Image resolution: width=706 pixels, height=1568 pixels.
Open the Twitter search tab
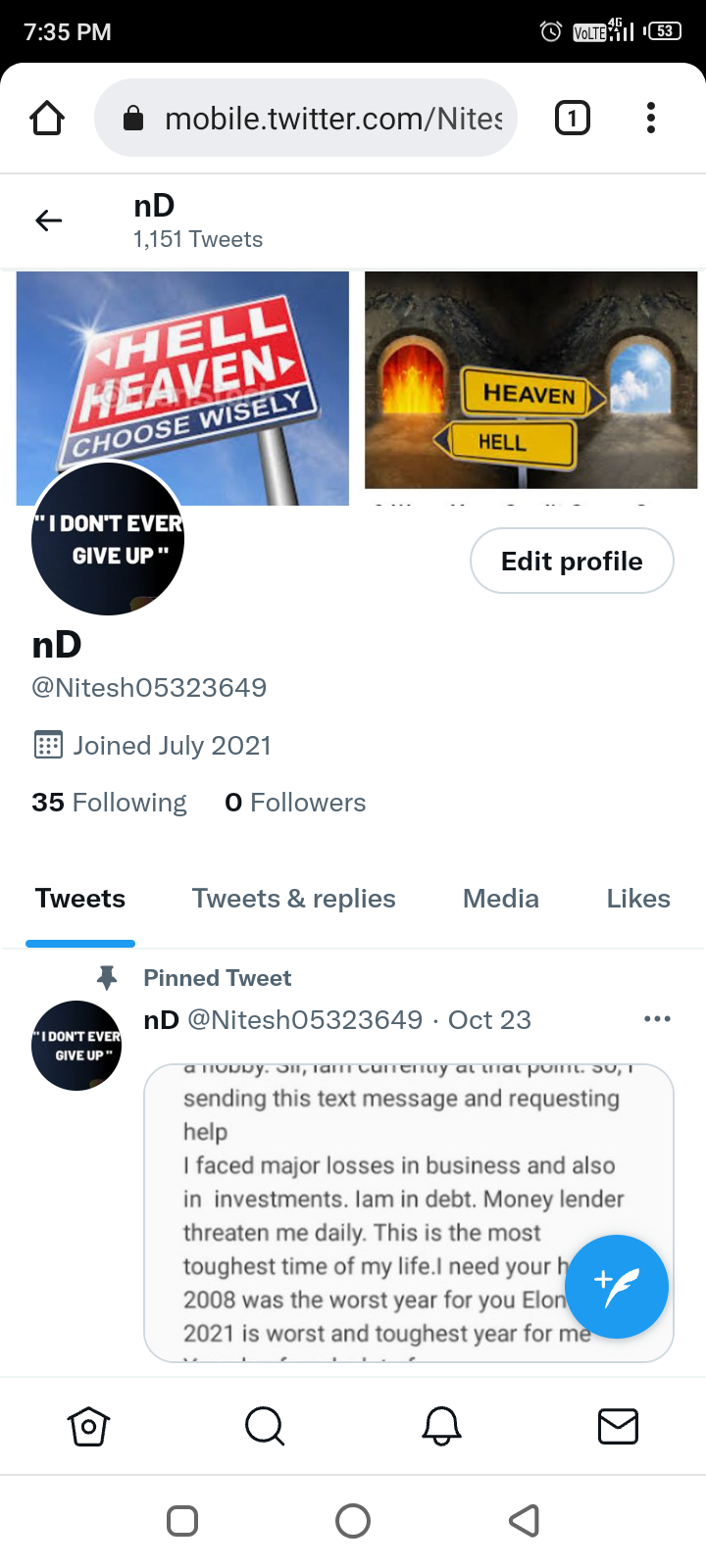tap(265, 1426)
